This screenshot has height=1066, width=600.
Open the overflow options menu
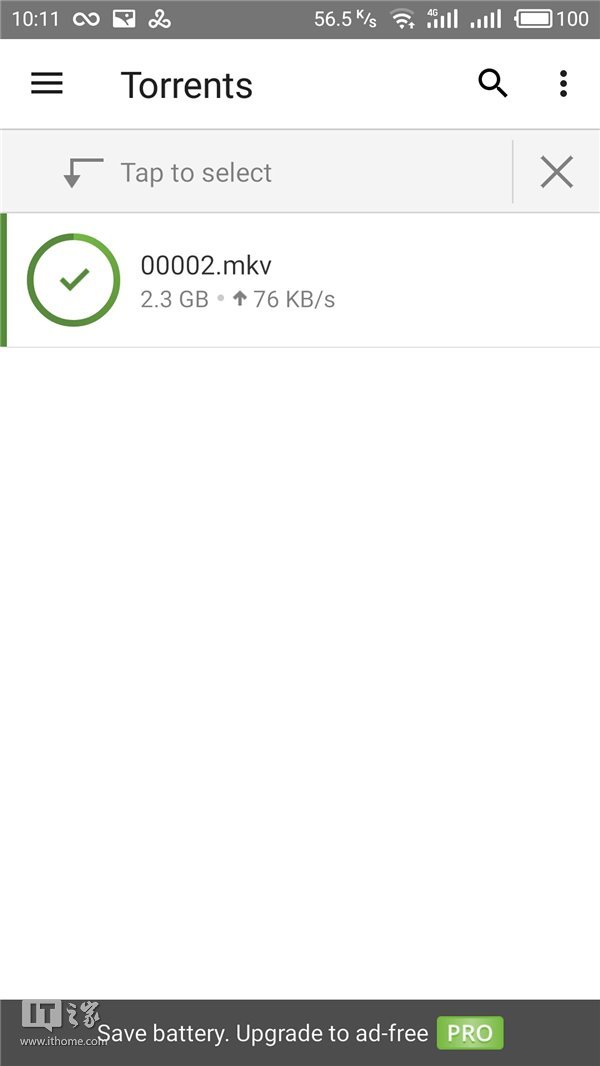[563, 84]
